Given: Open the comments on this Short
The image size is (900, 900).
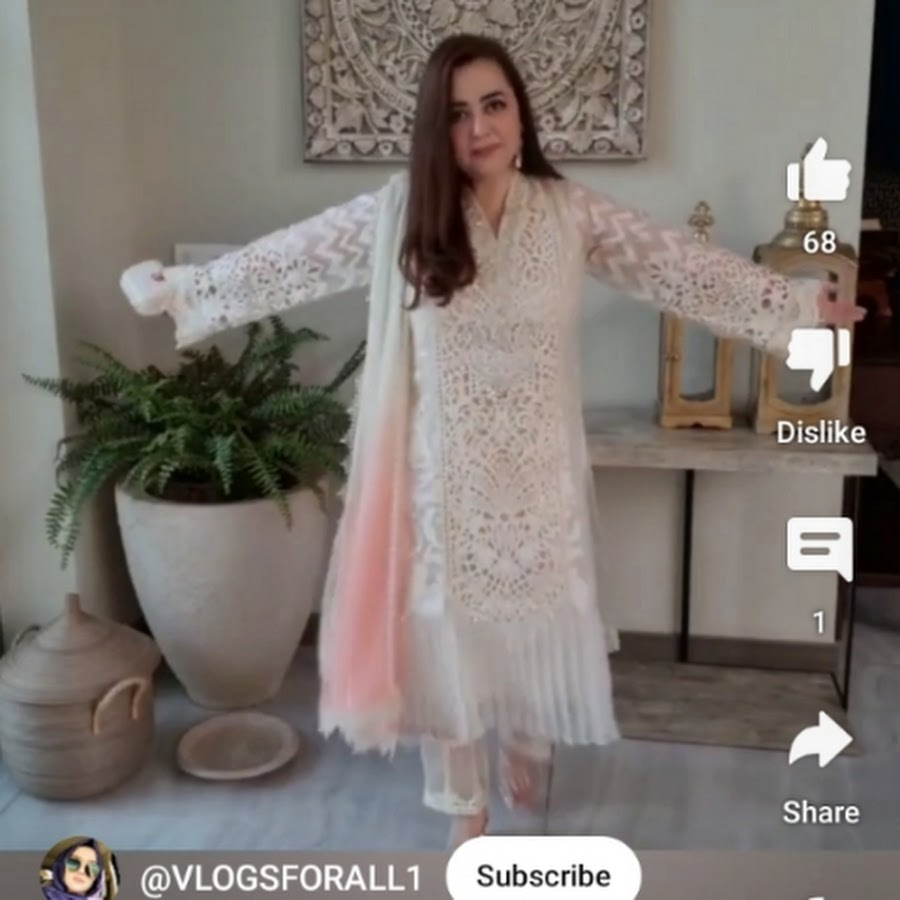Looking at the screenshot, I should pyautogui.click(x=819, y=548).
